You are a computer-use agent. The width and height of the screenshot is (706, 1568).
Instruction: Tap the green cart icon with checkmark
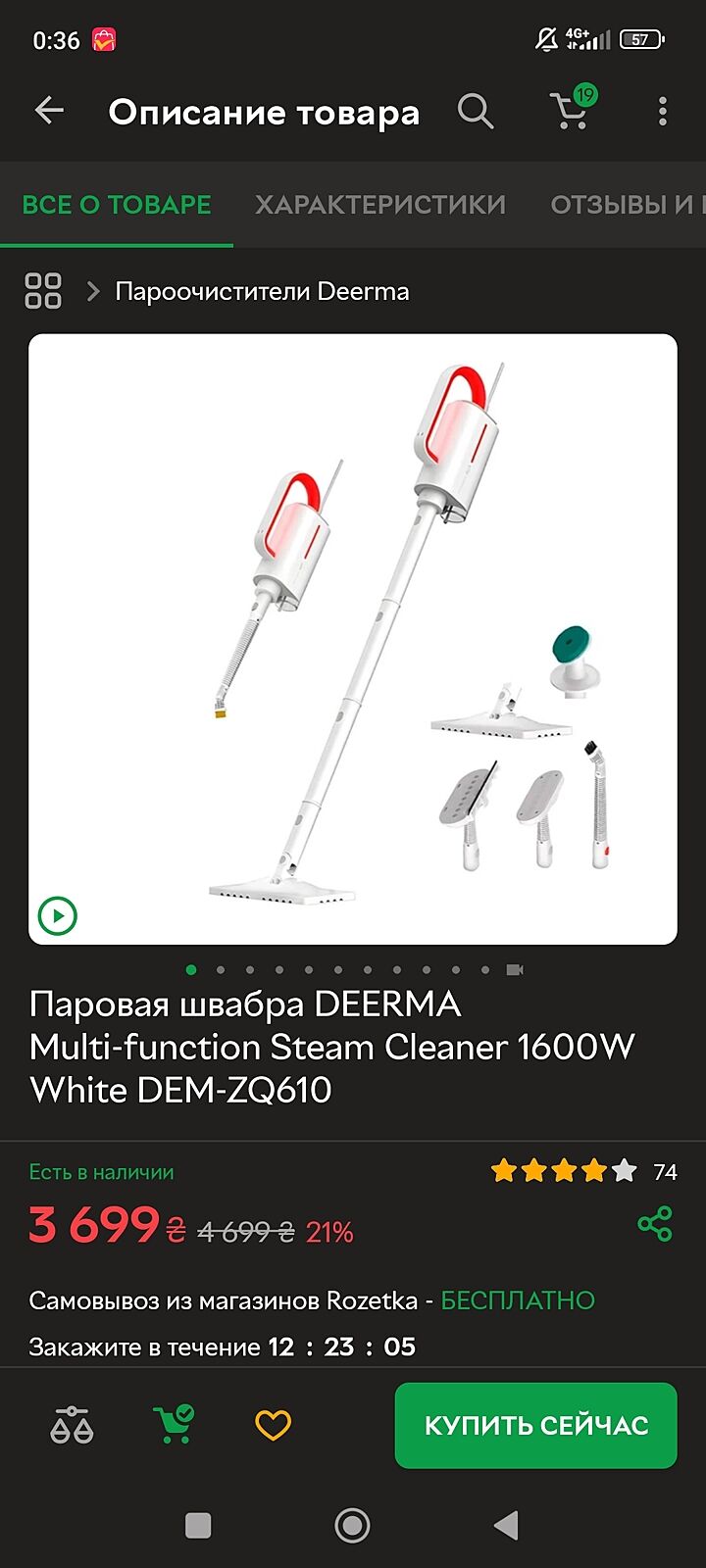(x=174, y=1425)
